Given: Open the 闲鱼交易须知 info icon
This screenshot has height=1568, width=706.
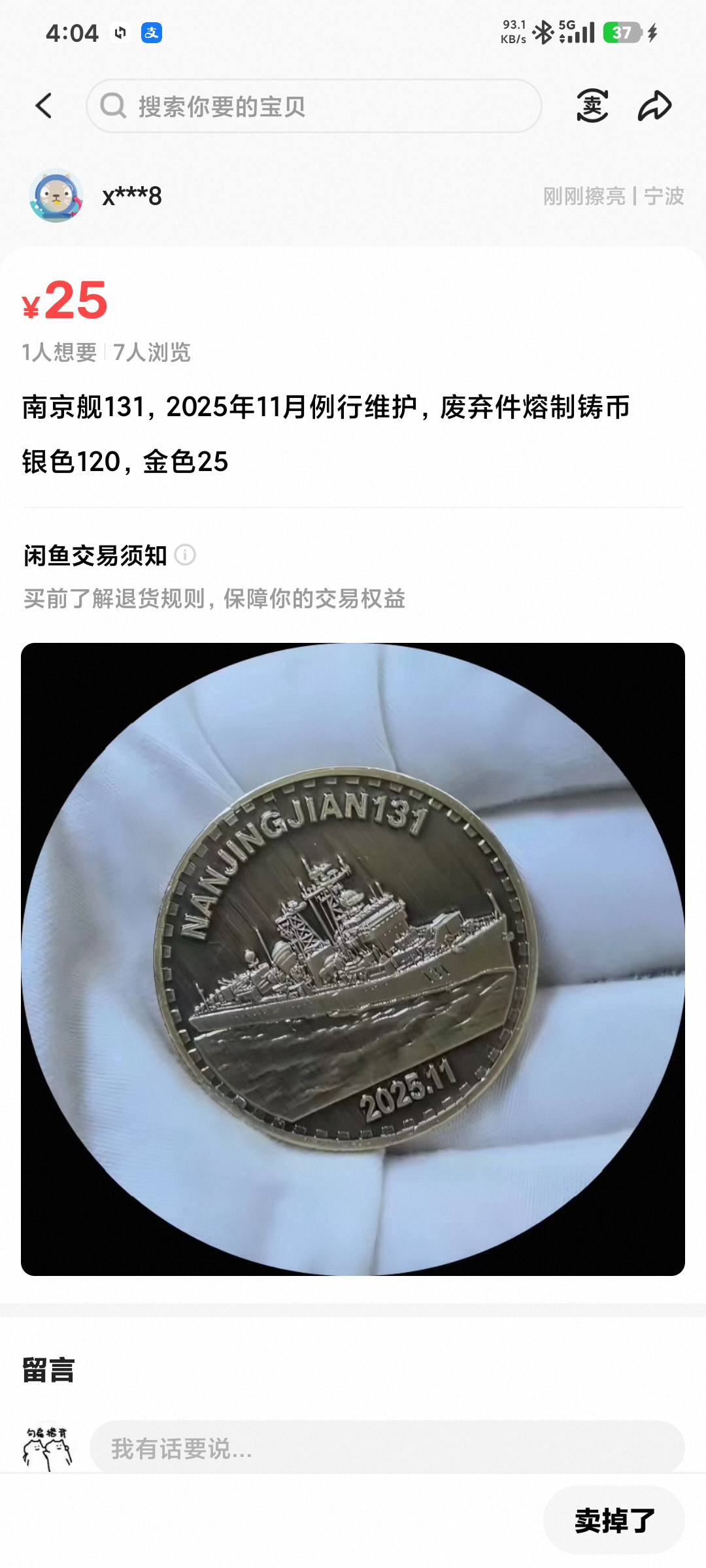Looking at the screenshot, I should (x=186, y=555).
